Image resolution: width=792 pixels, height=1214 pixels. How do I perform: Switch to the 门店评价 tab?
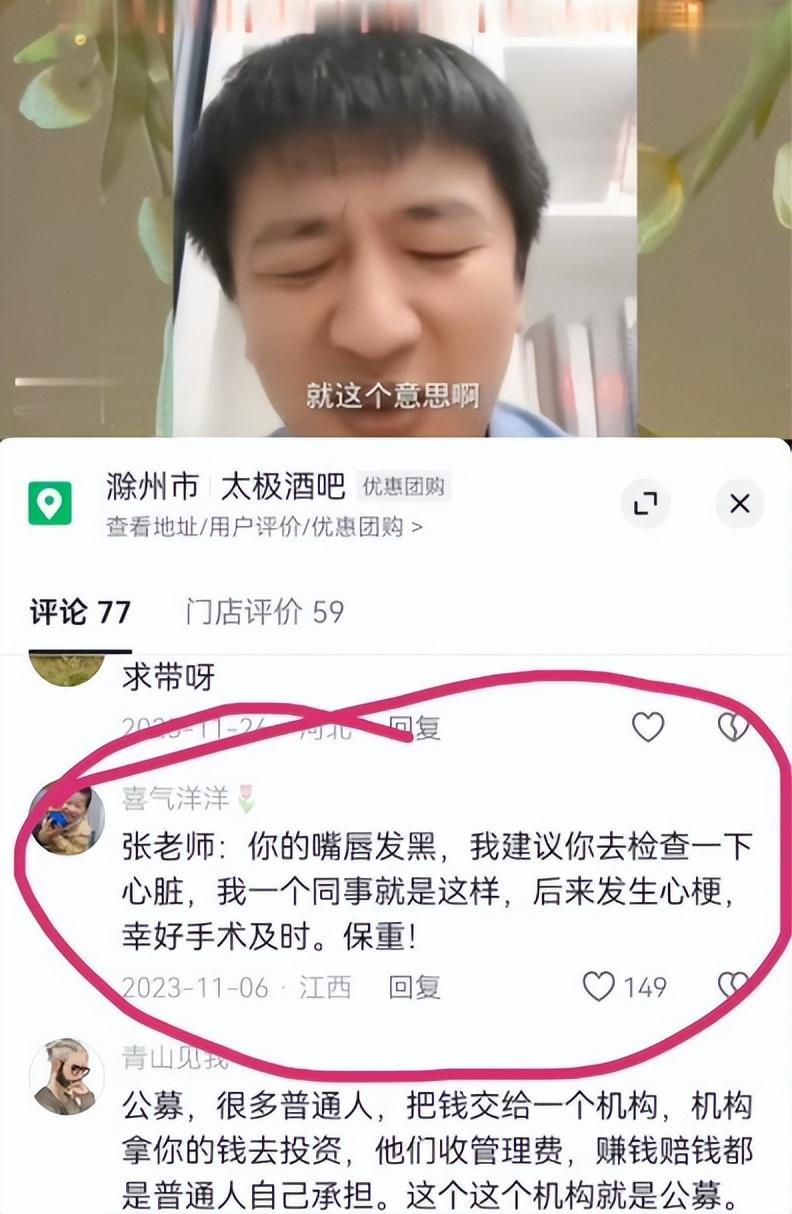pyautogui.click(x=264, y=612)
